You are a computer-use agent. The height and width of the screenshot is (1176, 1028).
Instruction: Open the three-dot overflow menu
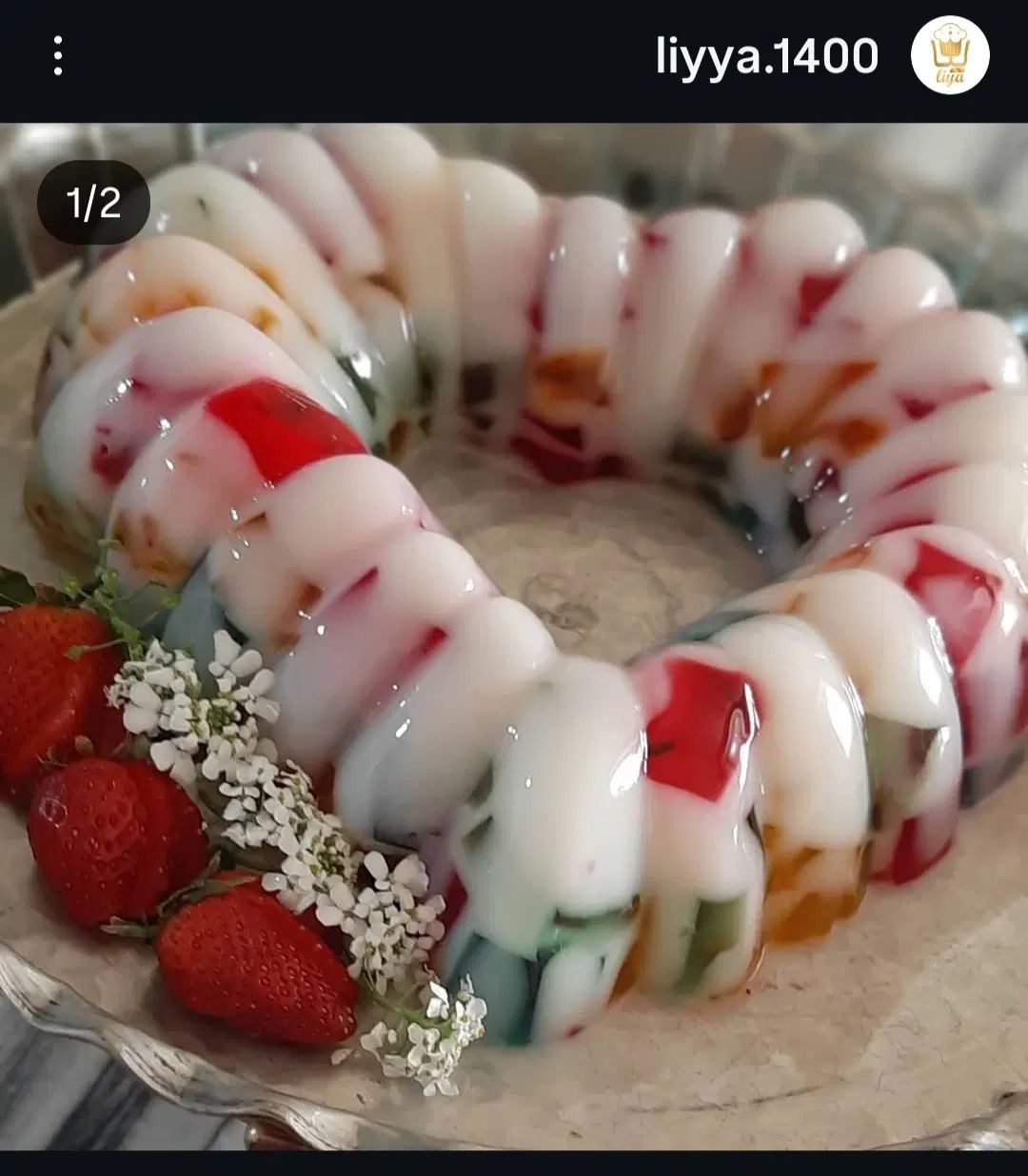58,56
